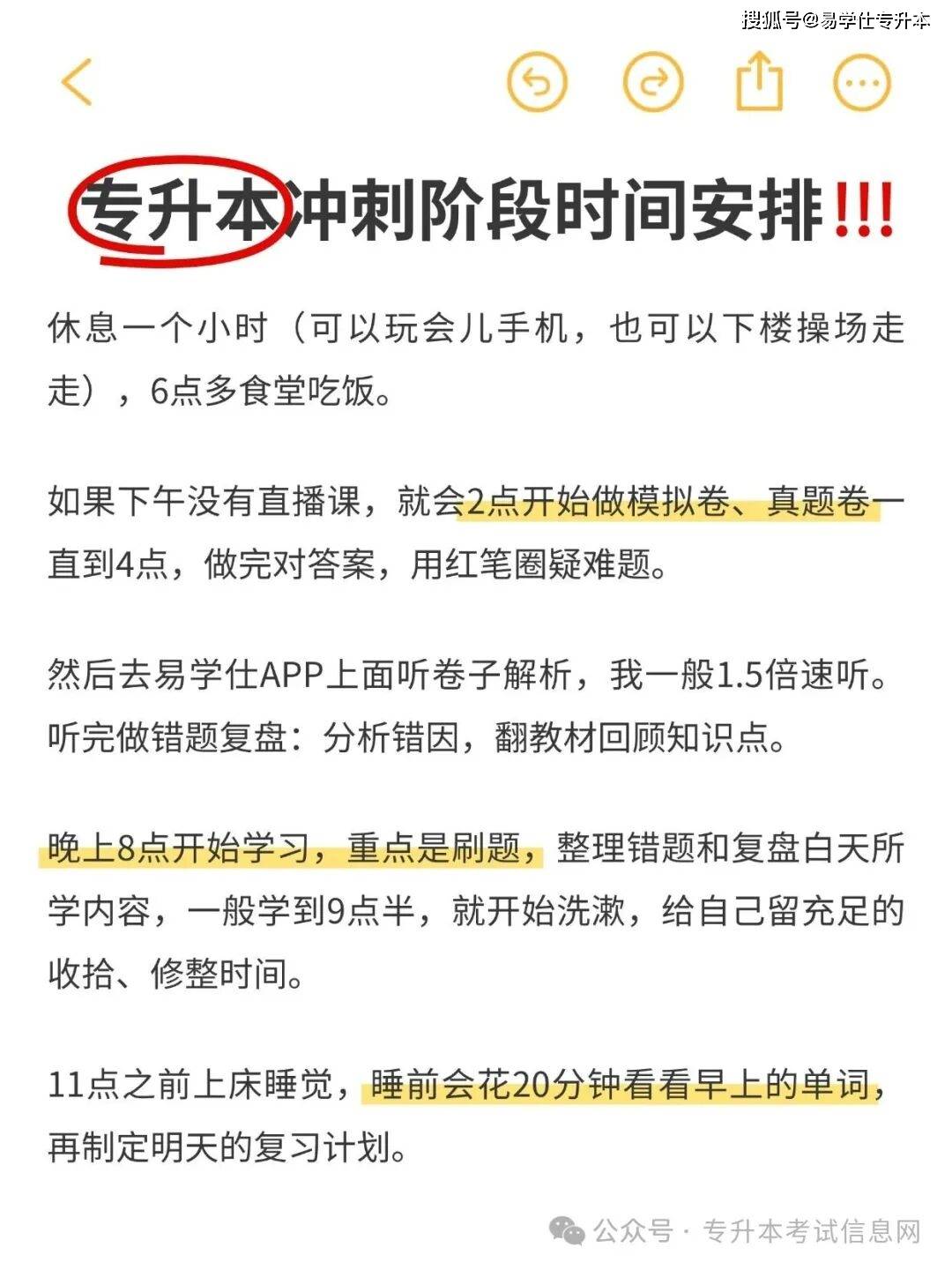Viewport: 952px width, 1270px height.
Task: Go back to the notes list
Action: coord(77,82)
